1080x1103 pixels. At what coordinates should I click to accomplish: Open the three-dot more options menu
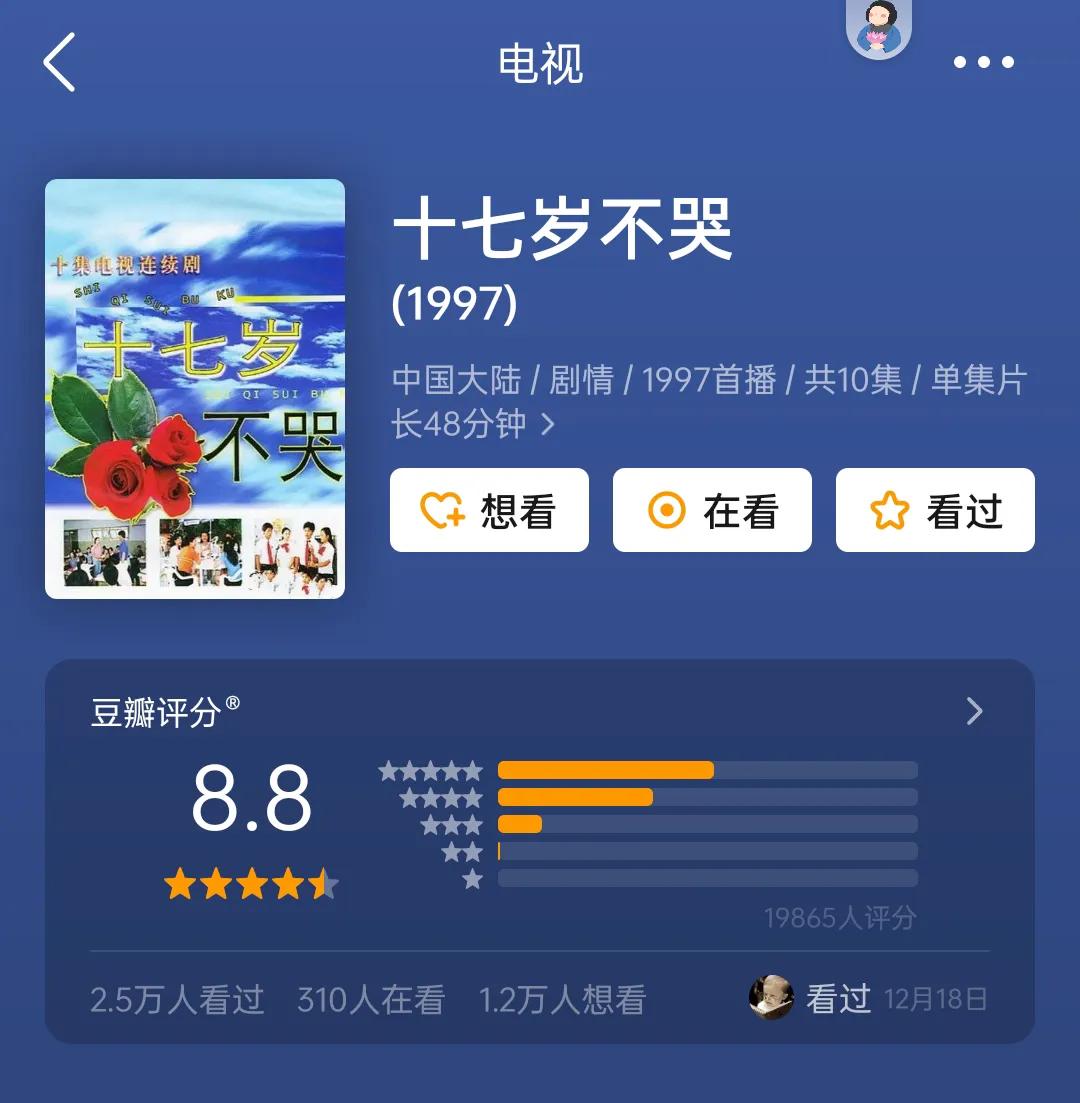click(x=984, y=62)
